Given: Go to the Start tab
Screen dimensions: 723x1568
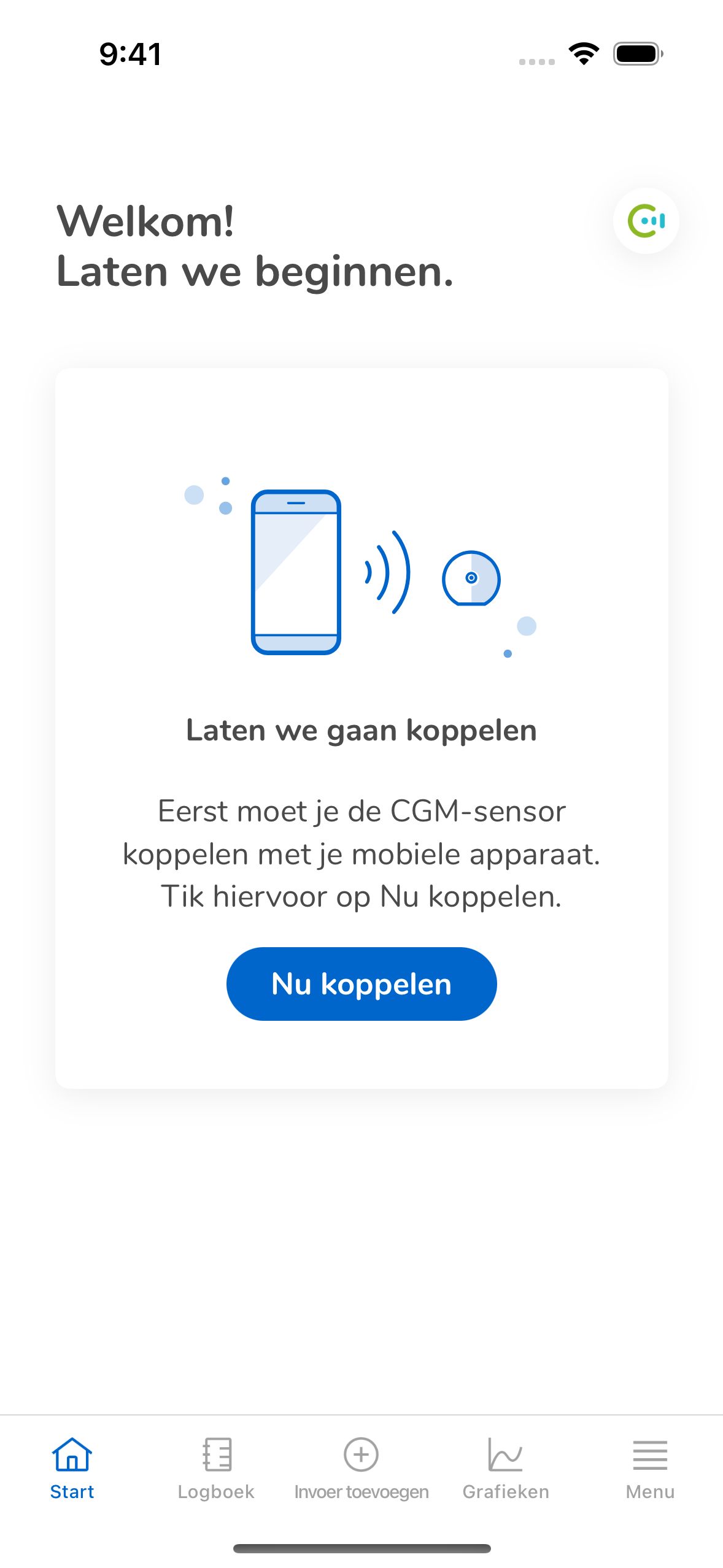Looking at the screenshot, I should coord(72,1468).
